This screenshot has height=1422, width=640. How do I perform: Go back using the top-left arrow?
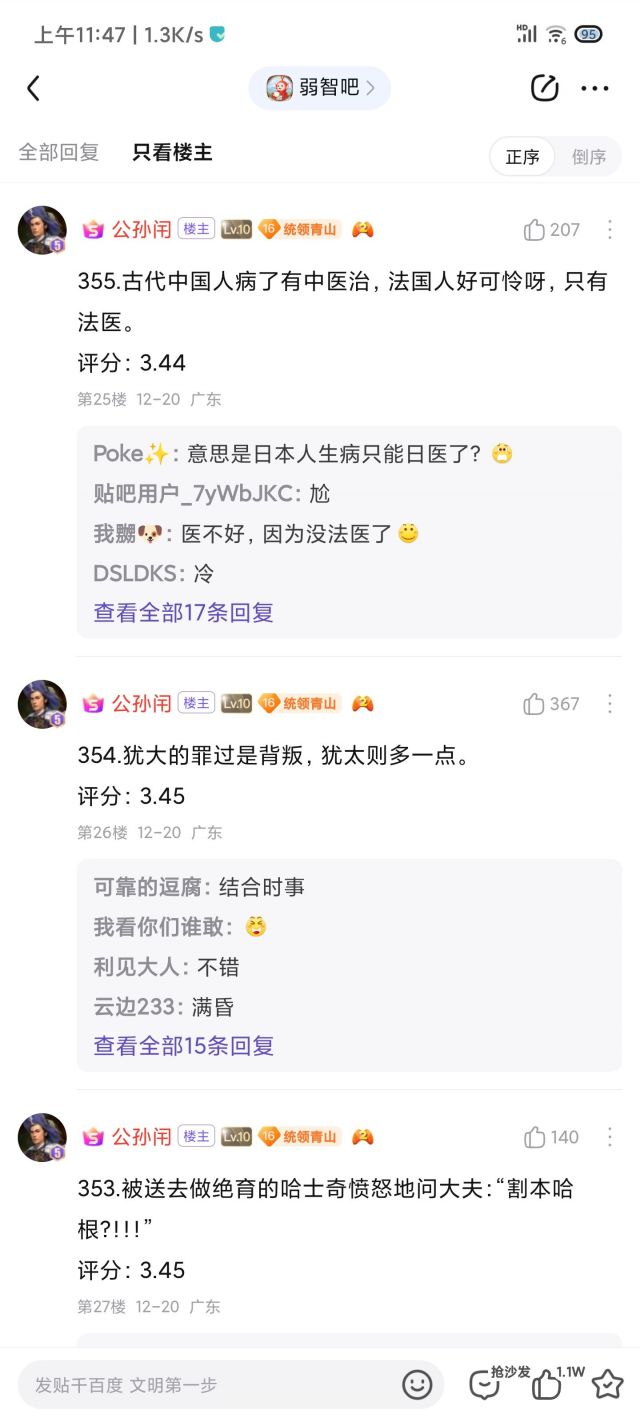click(33, 88)
